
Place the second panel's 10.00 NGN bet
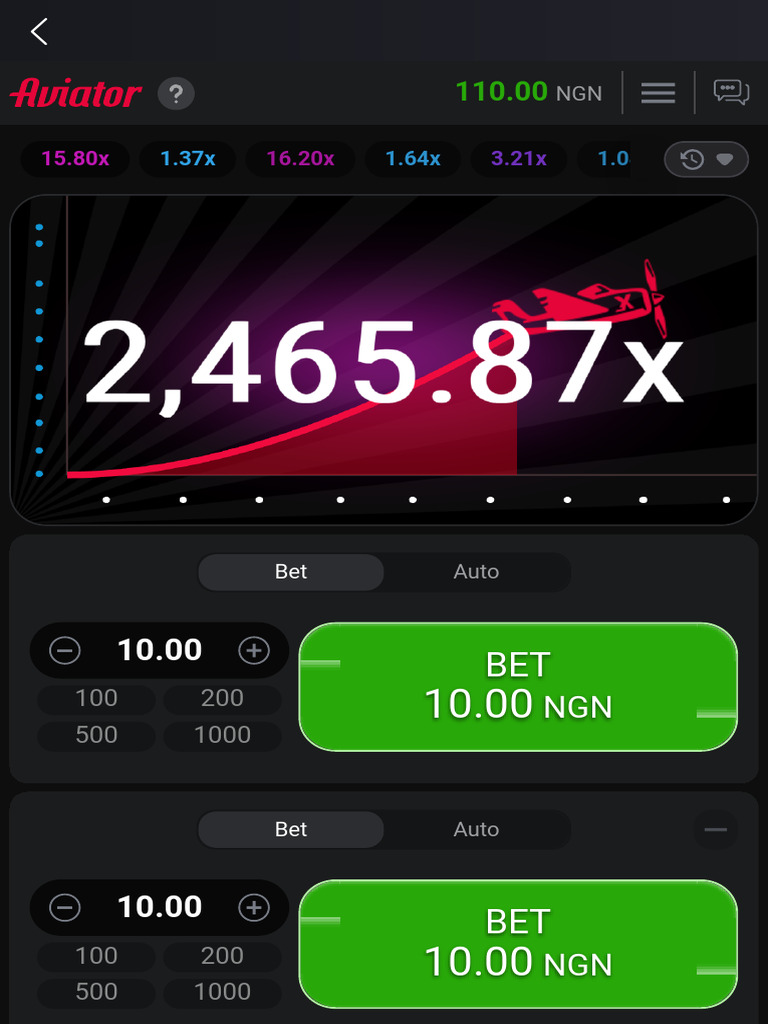518,944
